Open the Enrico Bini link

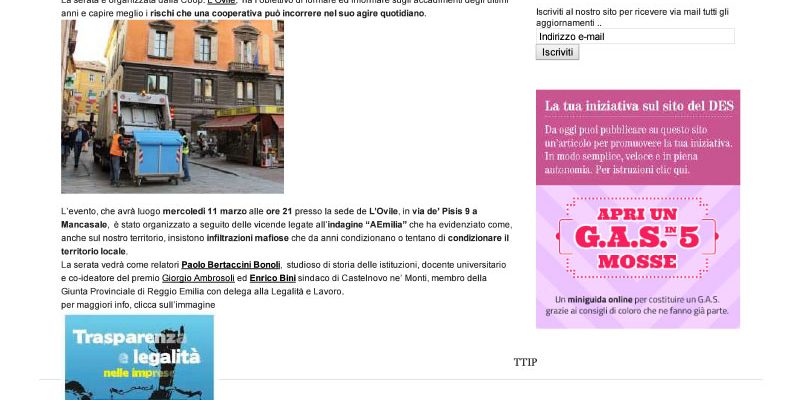(274, 278)
